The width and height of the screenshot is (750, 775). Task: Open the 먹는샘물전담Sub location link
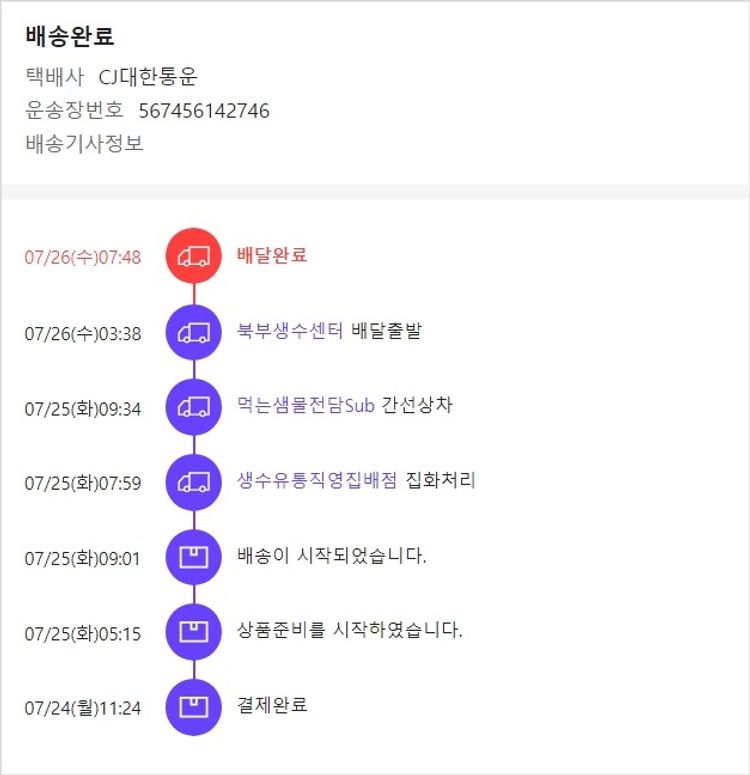[x=304, y=406]
